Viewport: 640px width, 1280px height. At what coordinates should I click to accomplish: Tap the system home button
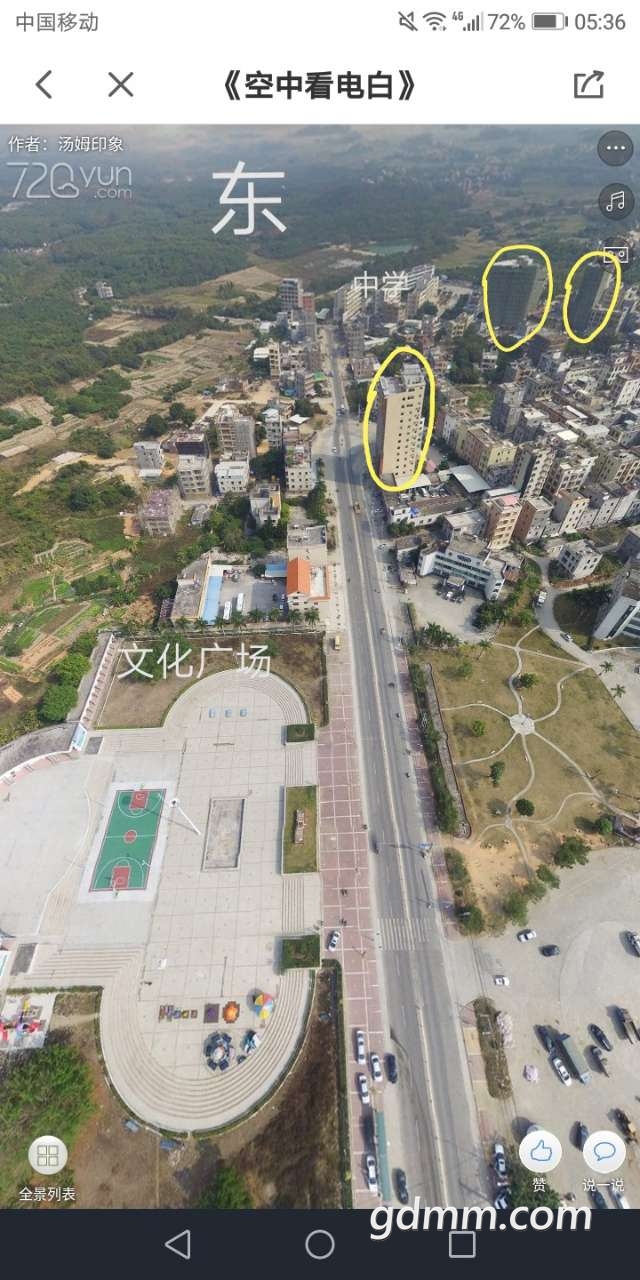click(320, 1244)
